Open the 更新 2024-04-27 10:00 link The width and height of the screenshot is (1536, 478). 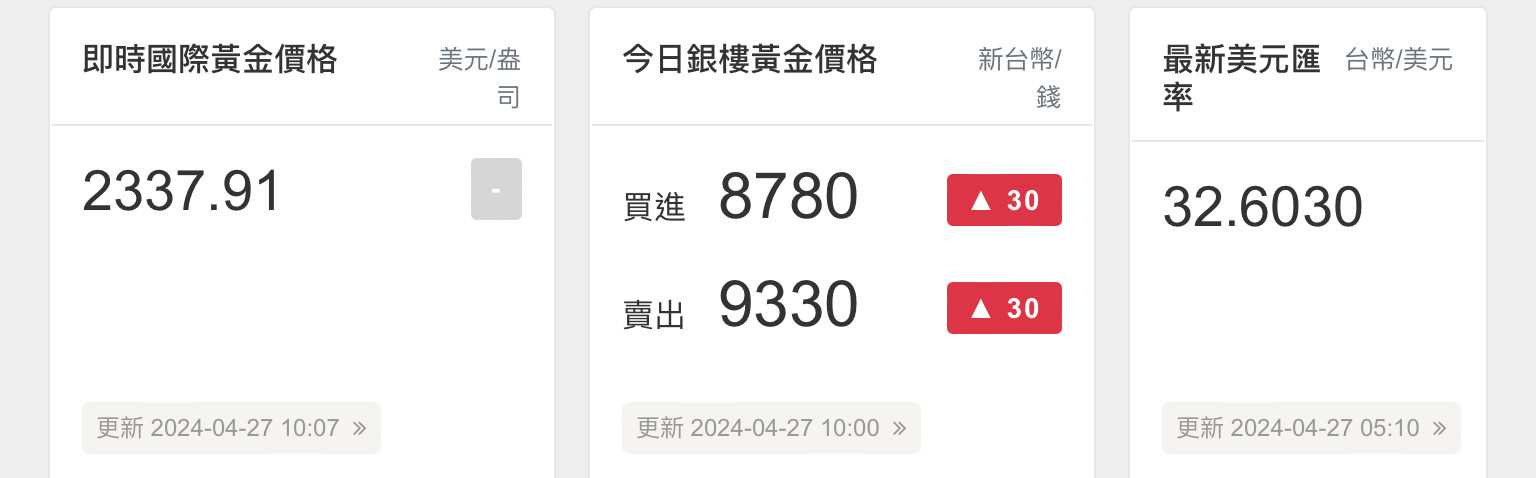click(771, 428)
